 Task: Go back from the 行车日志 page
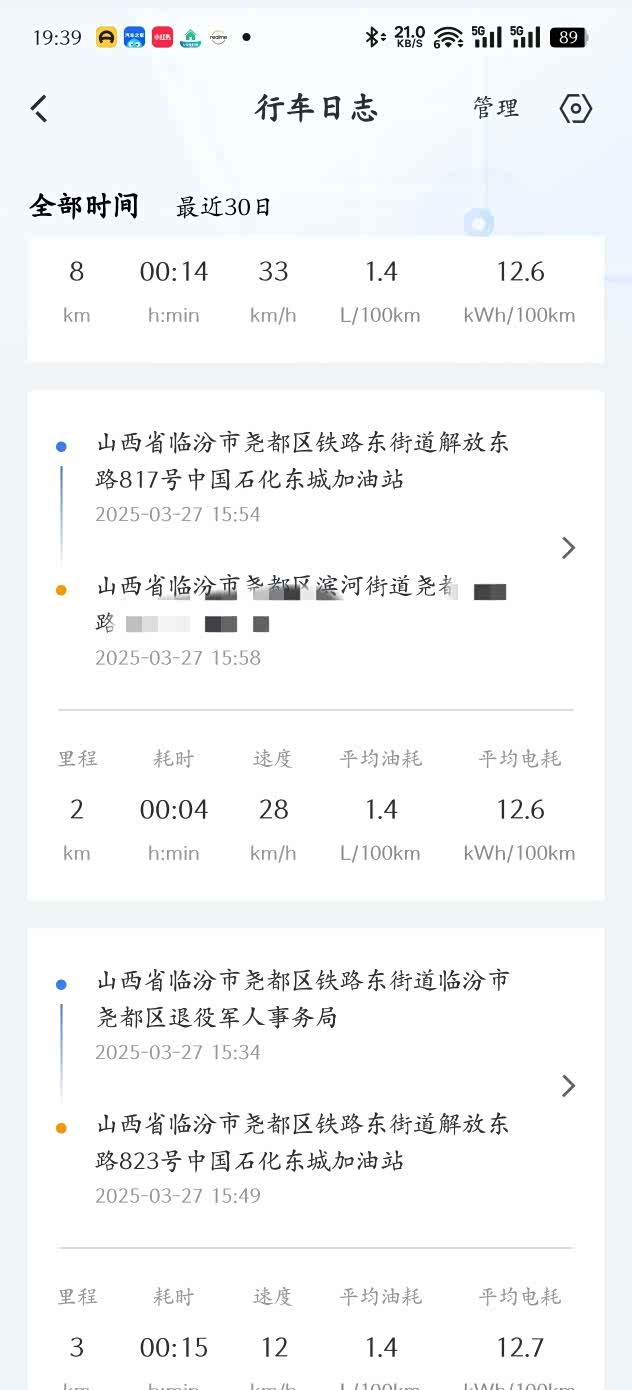tap(40, 108)
